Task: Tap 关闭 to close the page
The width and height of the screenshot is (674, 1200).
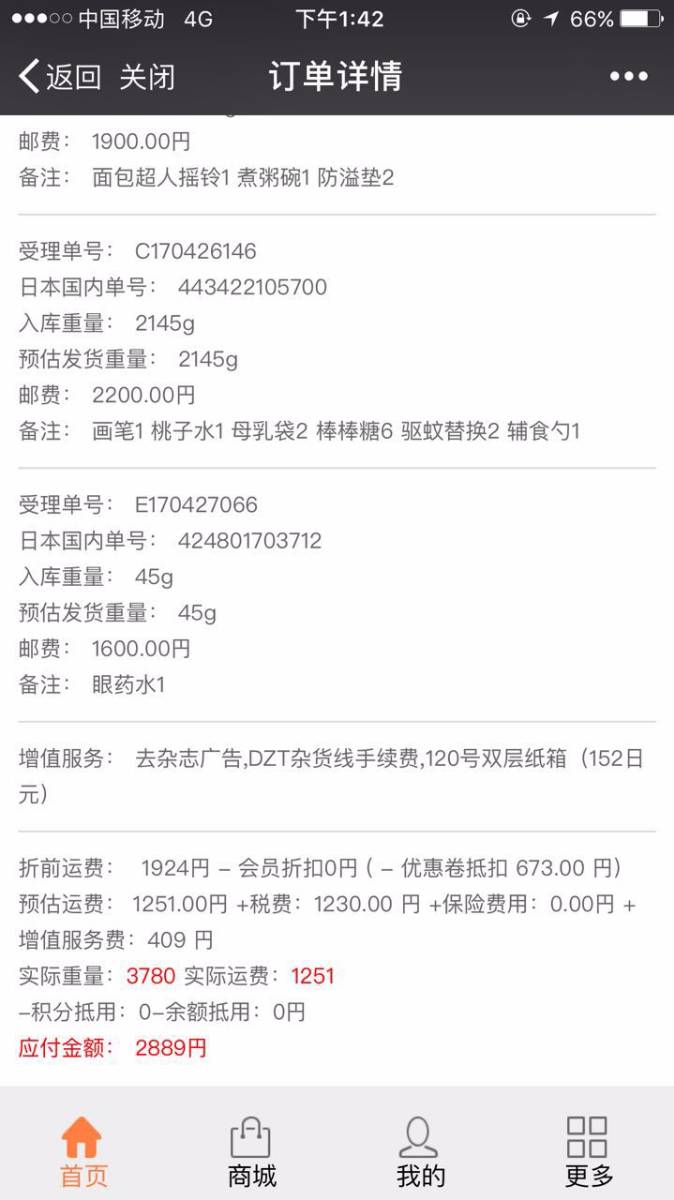Action: [x=147, y=77]
